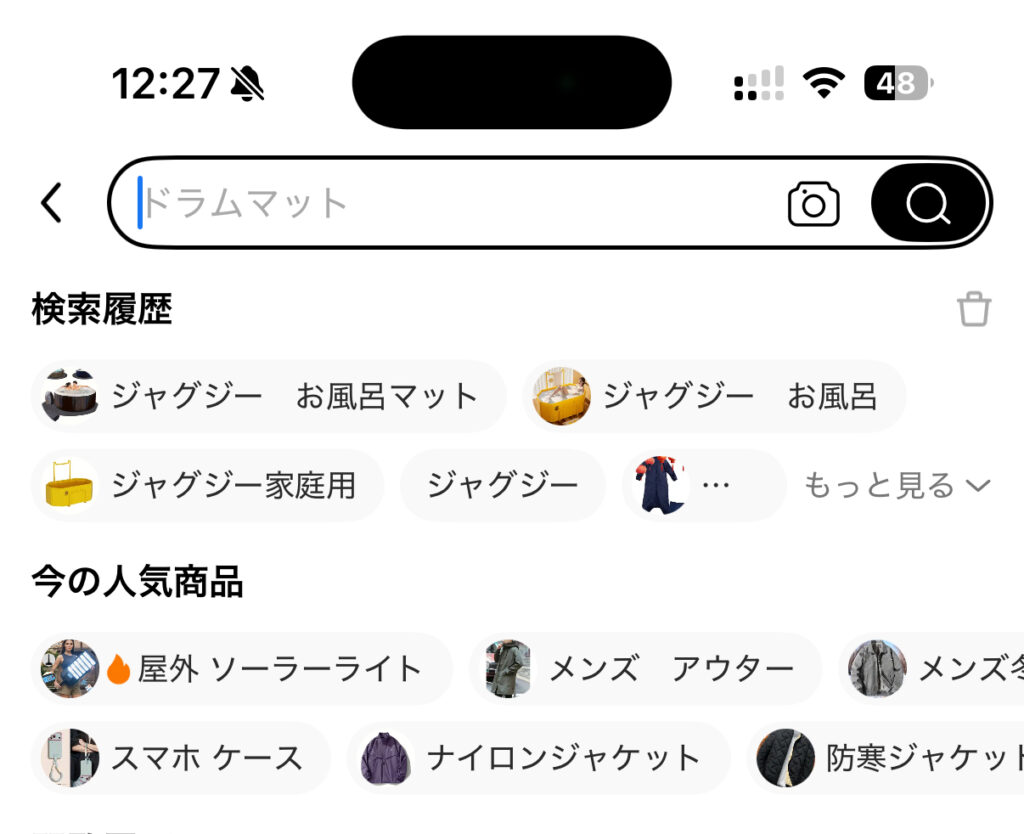Go back with the arrow icon

coord(52,204)
